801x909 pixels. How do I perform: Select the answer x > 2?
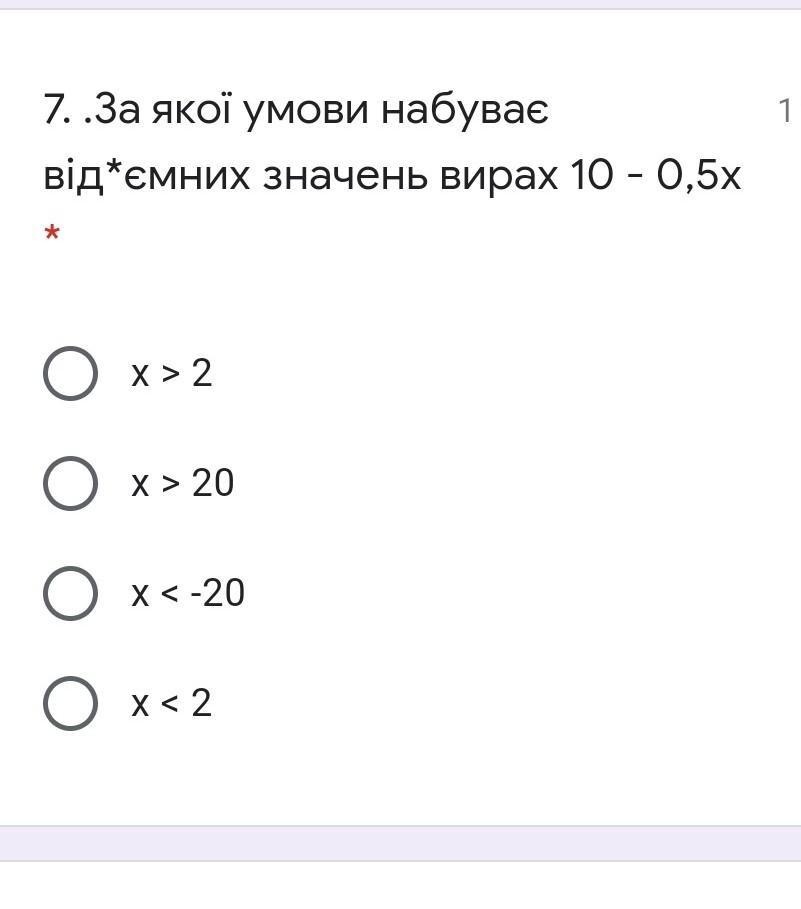pos(71,374)
